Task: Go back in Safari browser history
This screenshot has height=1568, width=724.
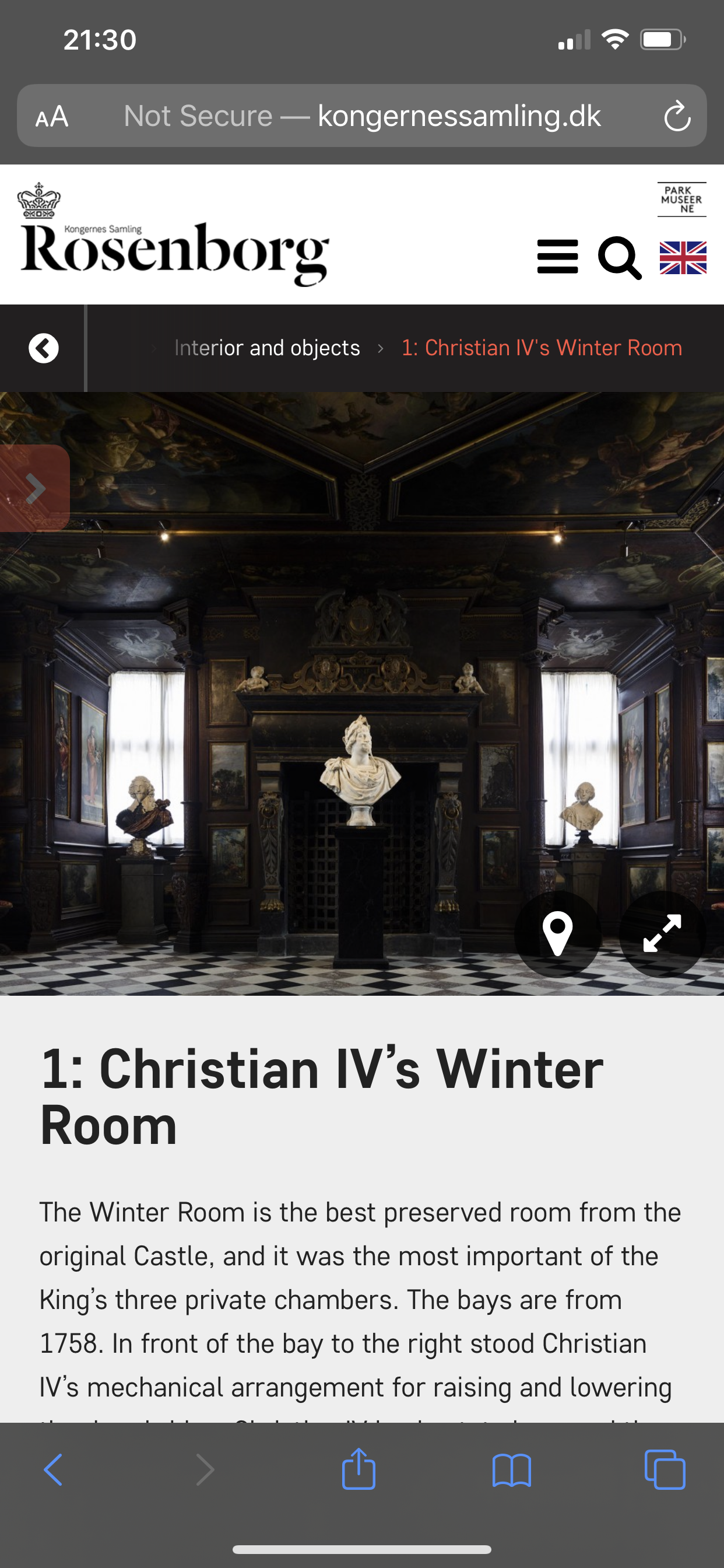Action: pyautogui.click(x=54, y=1470)
